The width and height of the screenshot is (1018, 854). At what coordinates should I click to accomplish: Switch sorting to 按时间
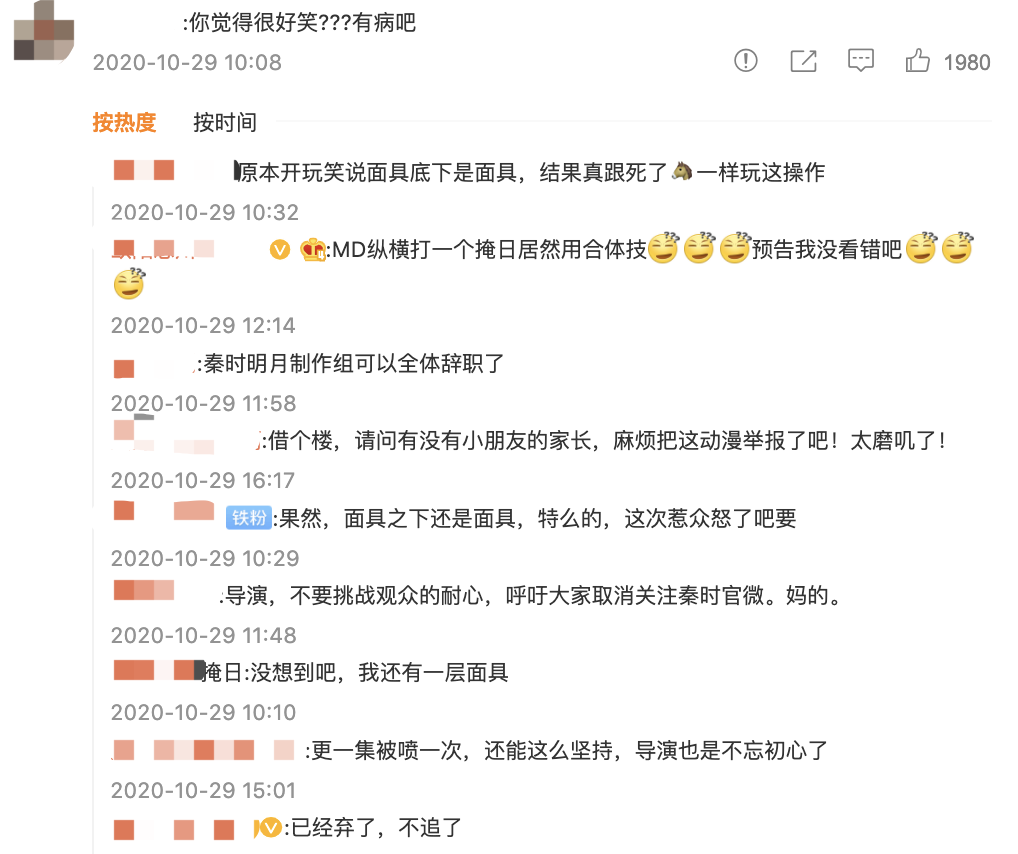tap(225, 122)
